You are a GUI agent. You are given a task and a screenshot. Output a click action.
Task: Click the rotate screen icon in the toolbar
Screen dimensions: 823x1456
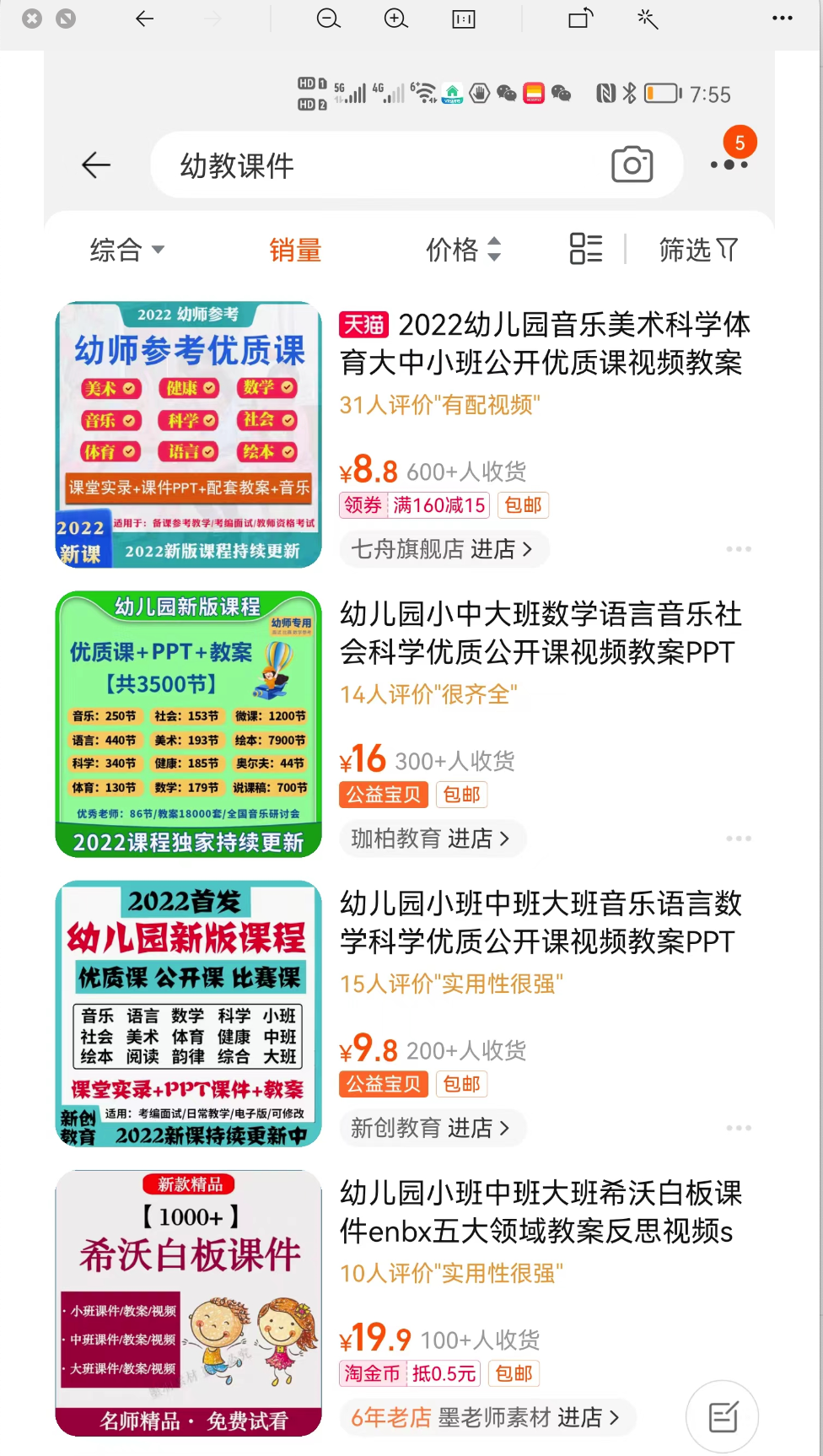click(578, 19)
